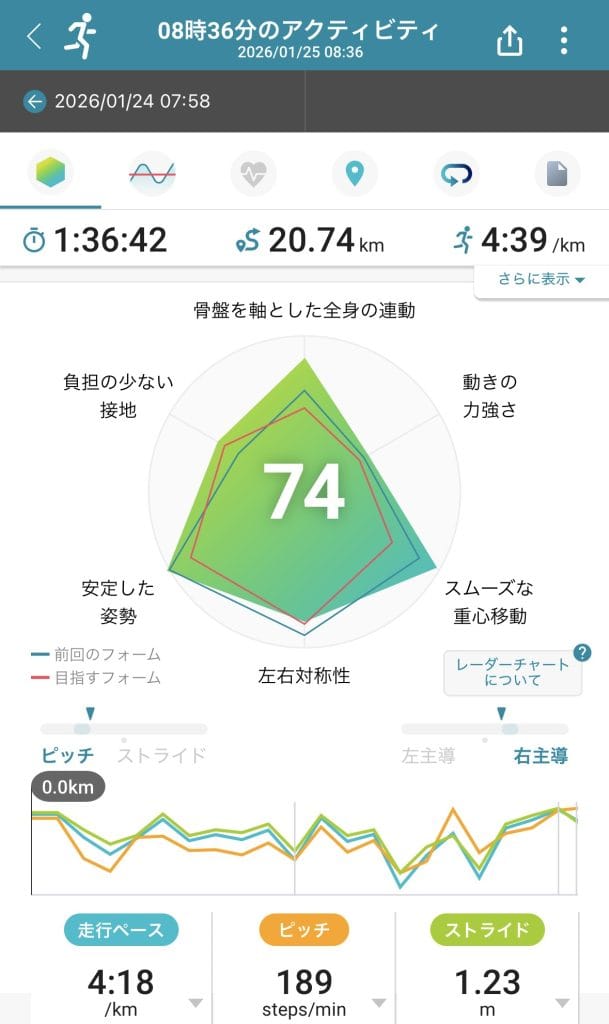Select the radar chart form tab
Image resolution: width=609 pixels, height=1024 pixels.
(49, 175)
